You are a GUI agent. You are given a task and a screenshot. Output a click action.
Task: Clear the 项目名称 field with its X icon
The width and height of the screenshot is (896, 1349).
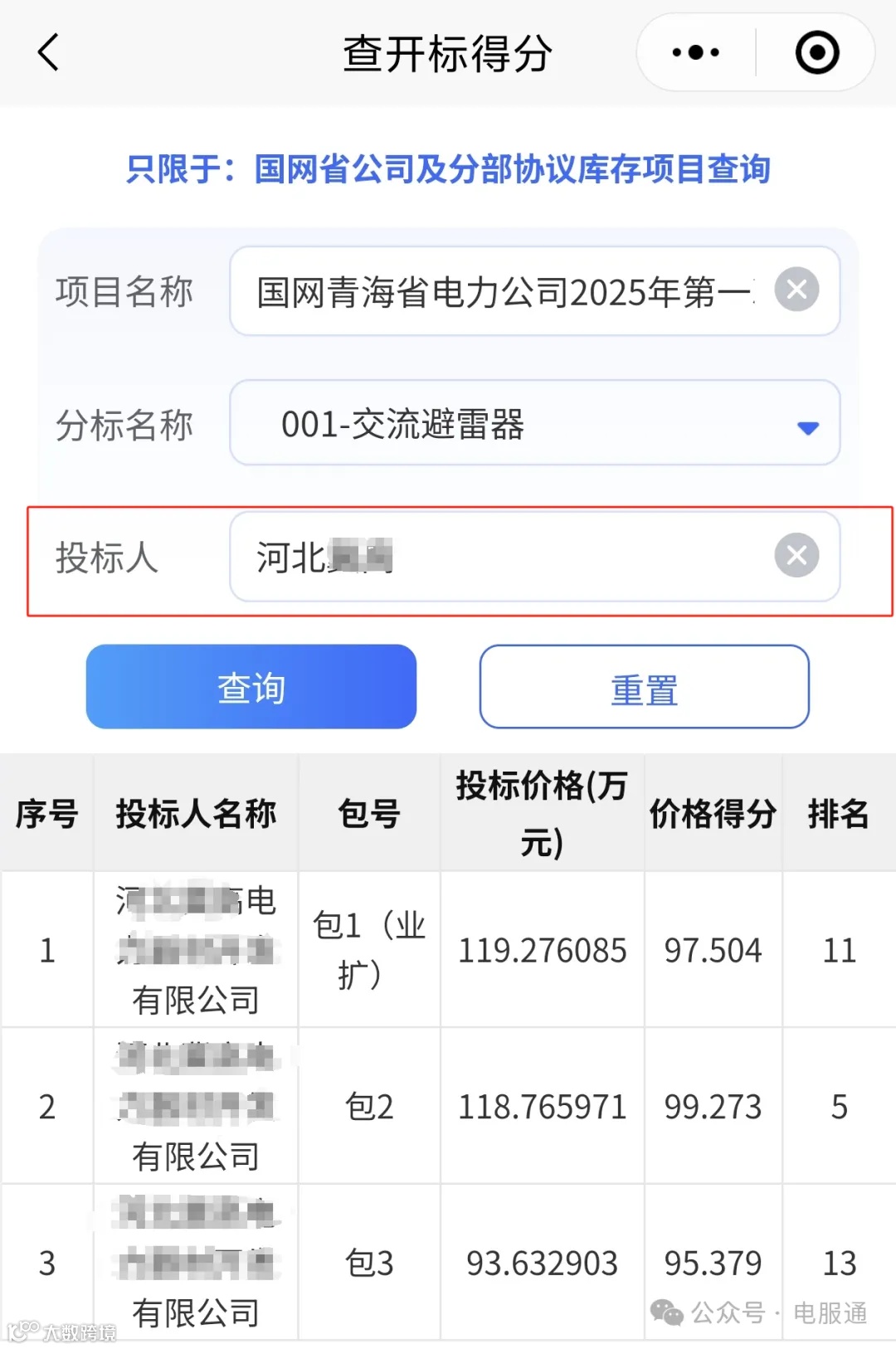[796, 290]
